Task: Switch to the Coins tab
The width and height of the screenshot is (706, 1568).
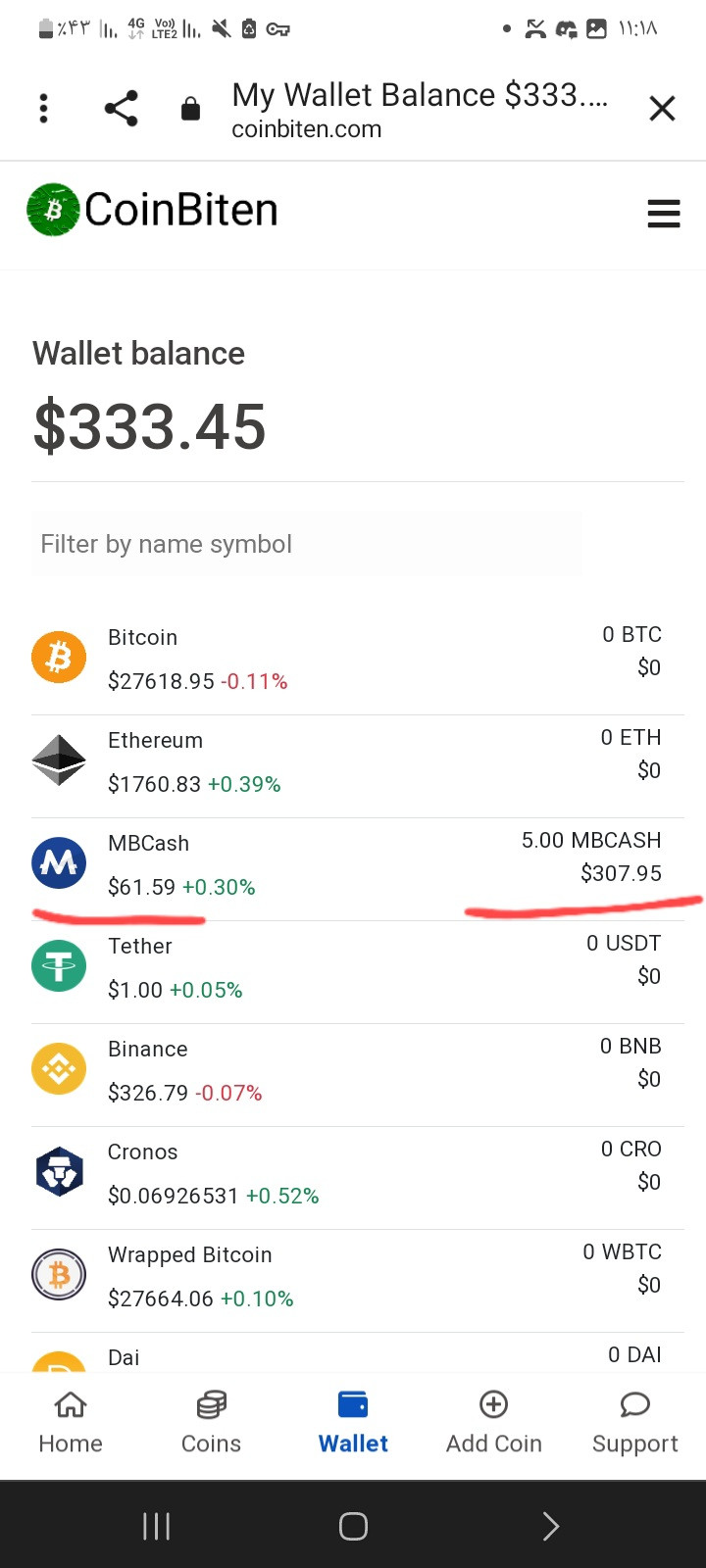Action: click(x=211, y=1424)
